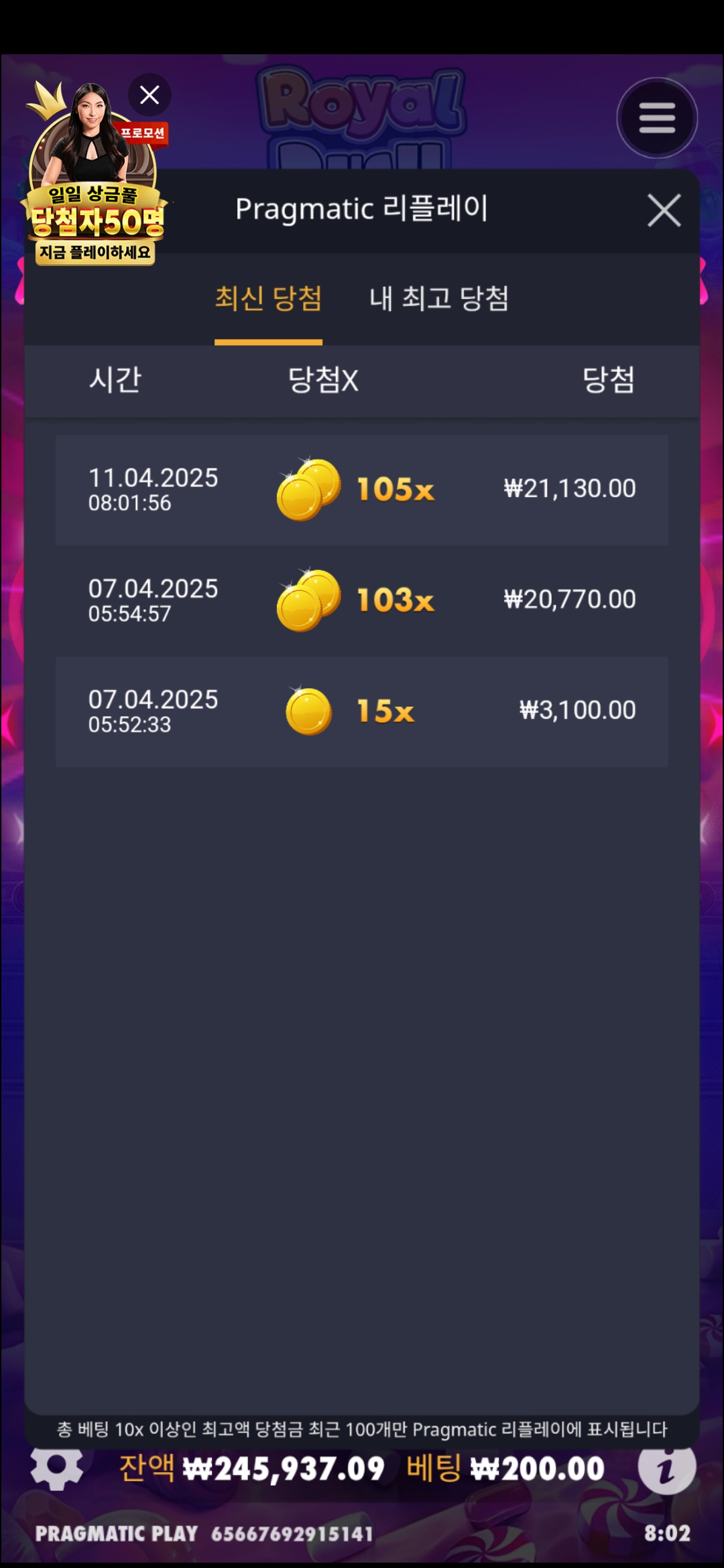This screenshot has width=724, height=1568.
Task: Open the game info button
Action: (666, 1469)
